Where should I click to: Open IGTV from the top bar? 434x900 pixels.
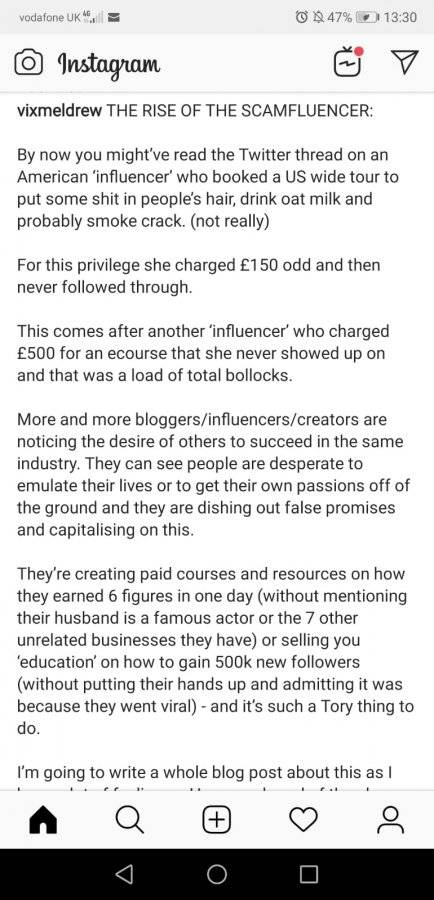tap(348, 61)
